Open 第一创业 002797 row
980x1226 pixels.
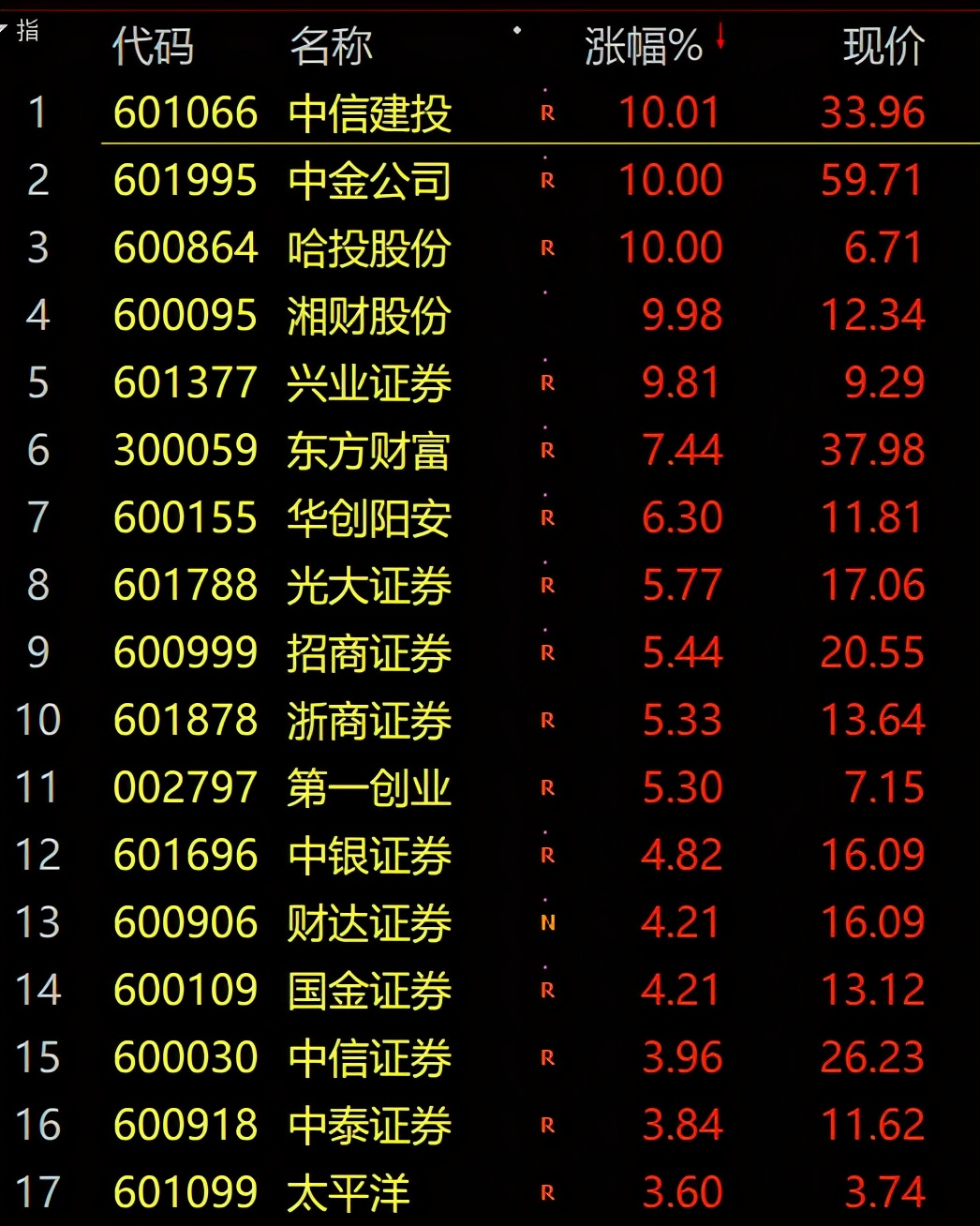[369, 788]
